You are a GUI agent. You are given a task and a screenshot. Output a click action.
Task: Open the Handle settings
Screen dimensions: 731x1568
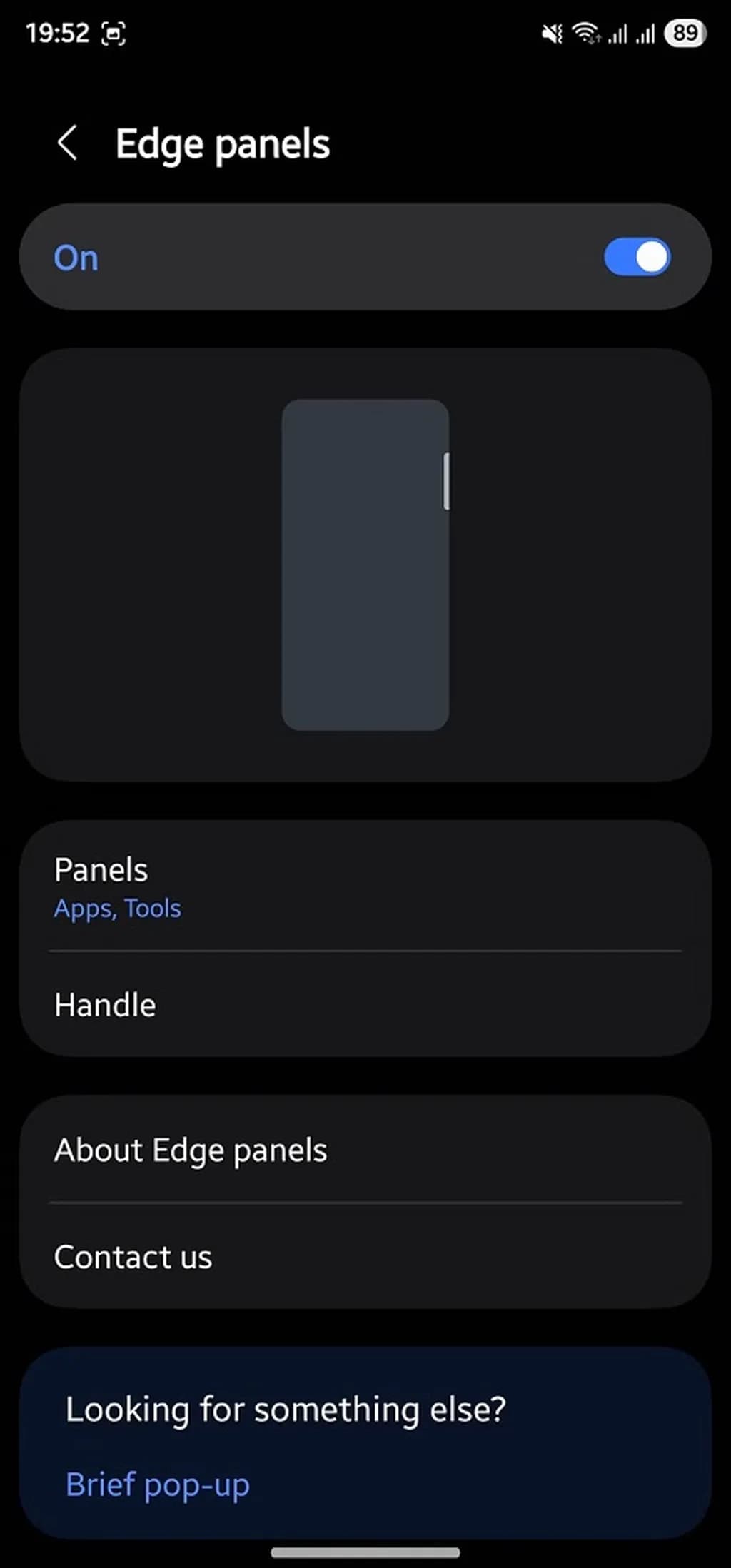[365, 1005]
